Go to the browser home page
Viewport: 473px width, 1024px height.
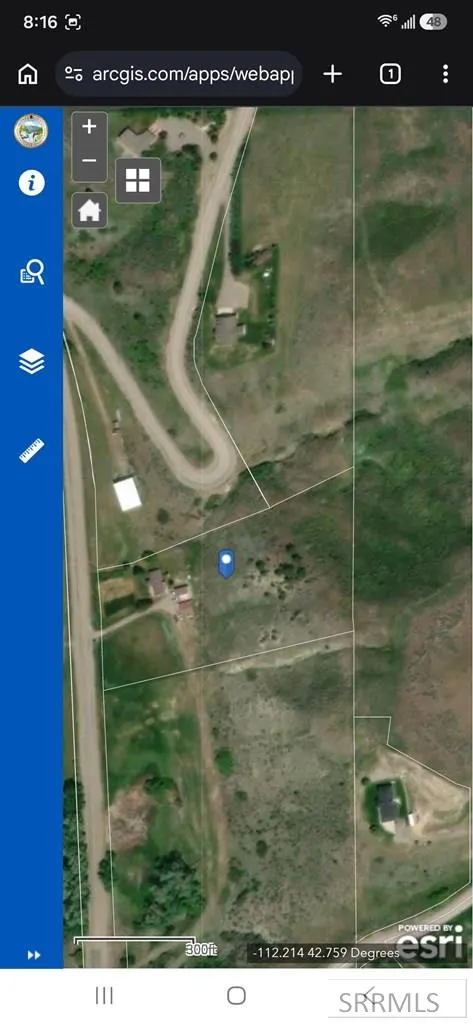[27, 74]
